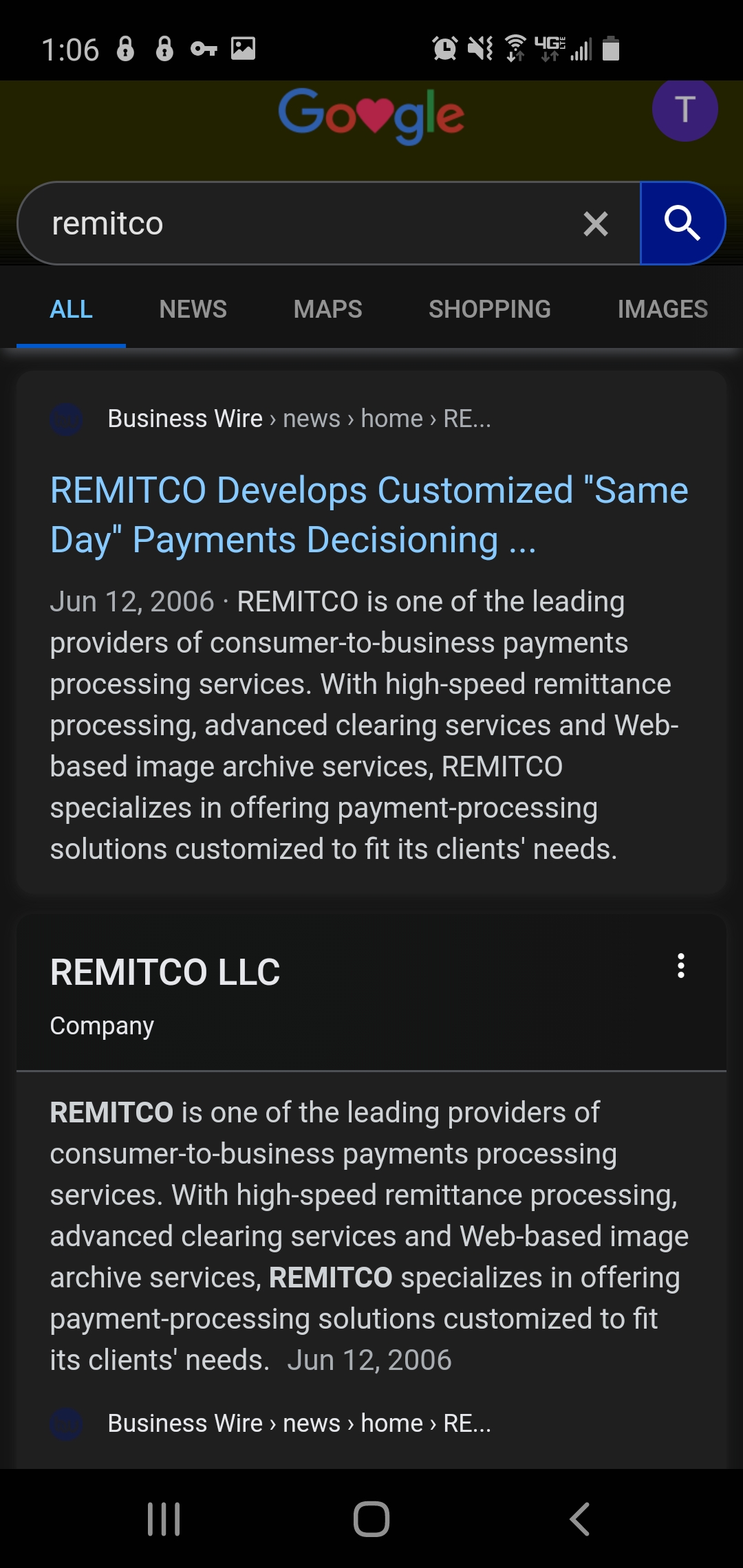Open REMITCO Develops Customized Same Day Payments result
This screenshot has height=1568, width=743.
pyautogui.click(x=369, y=515)
